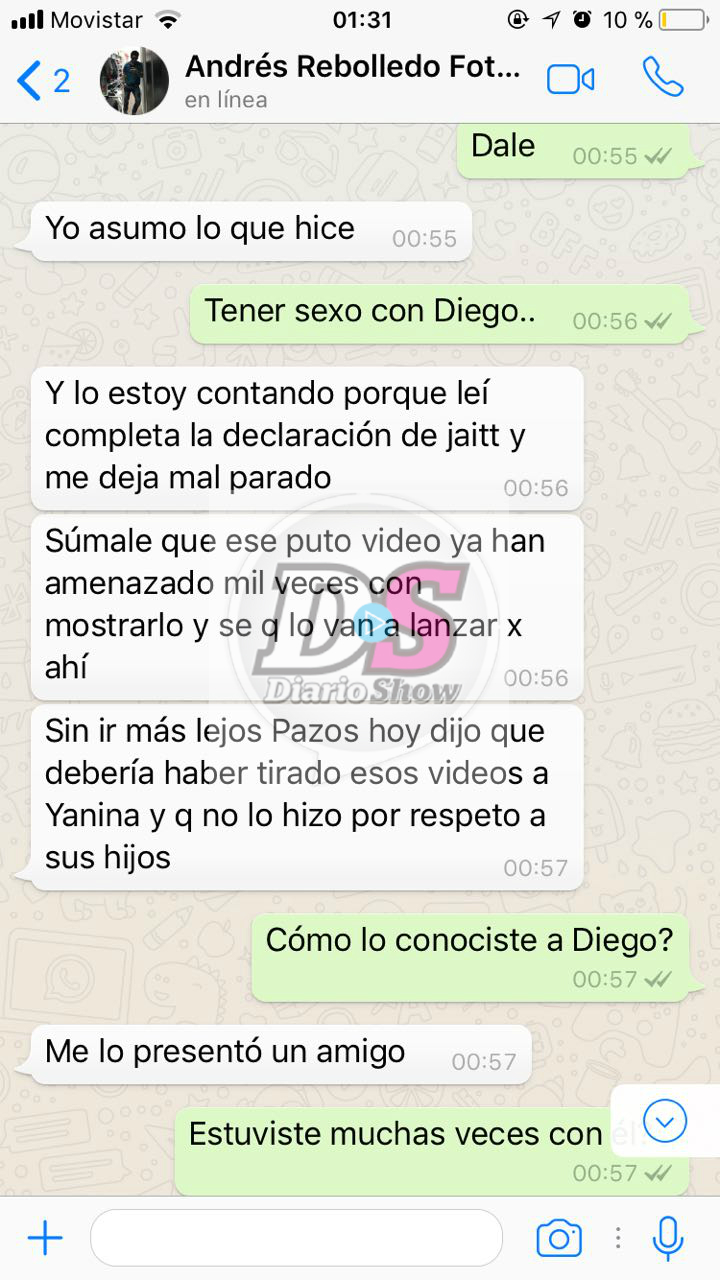Open Andrés Rebolledo's contact info

[352, 80]
